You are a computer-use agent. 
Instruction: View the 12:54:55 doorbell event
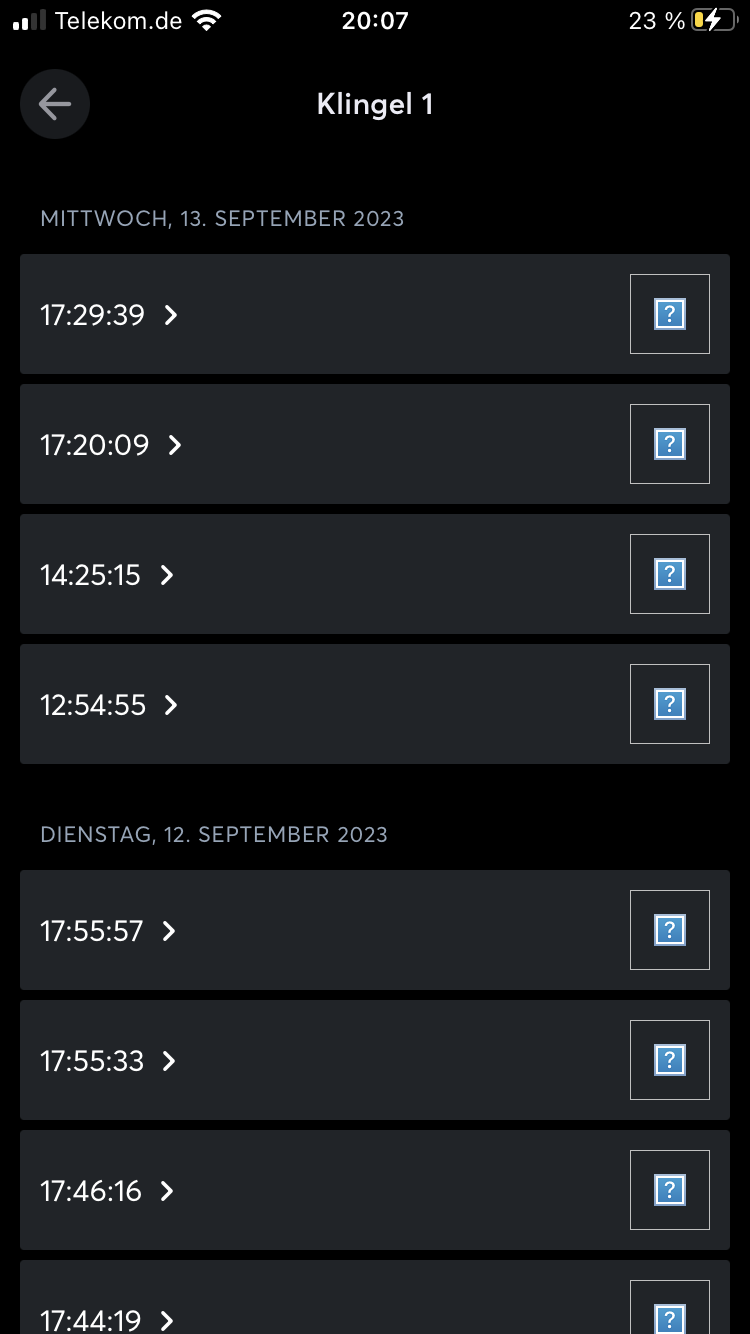coord(110,705)
